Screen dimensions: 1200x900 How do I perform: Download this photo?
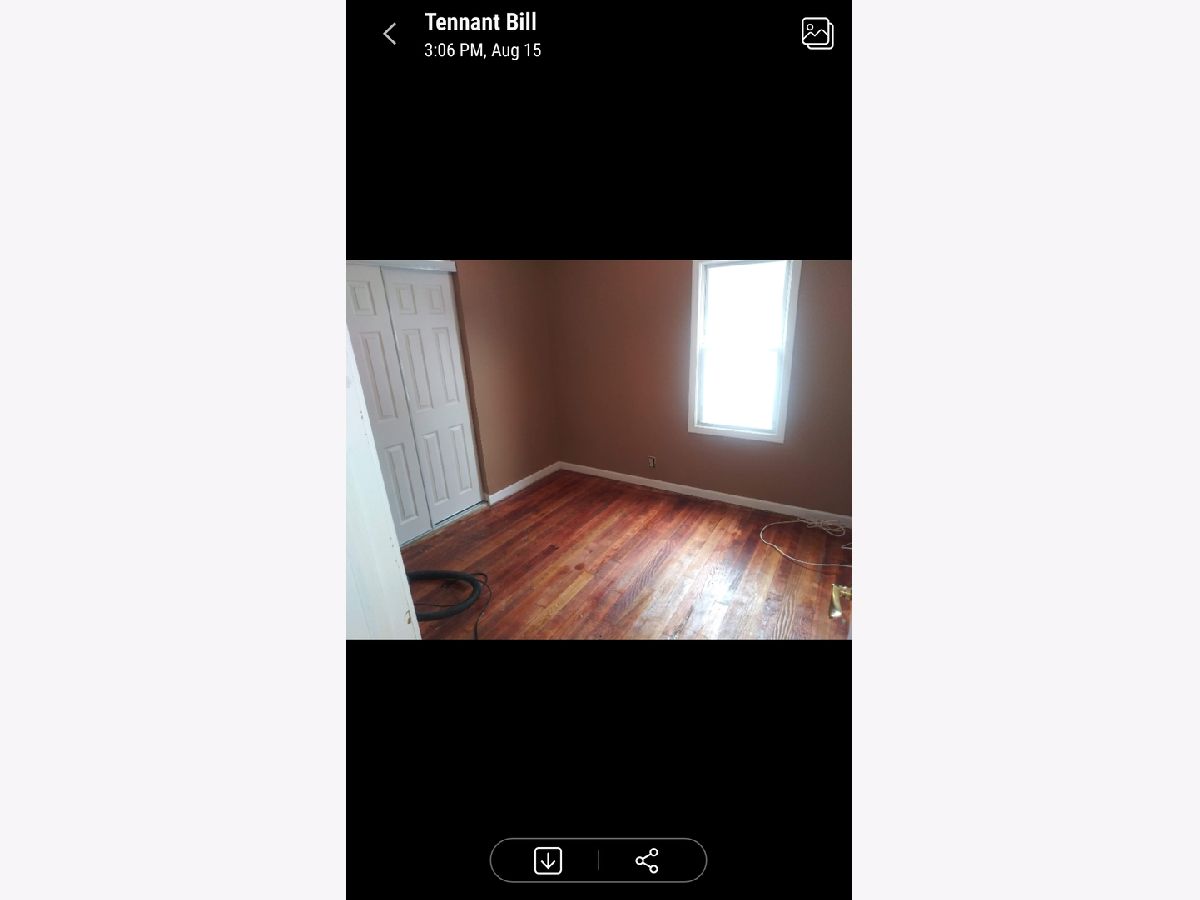(547, 860)
